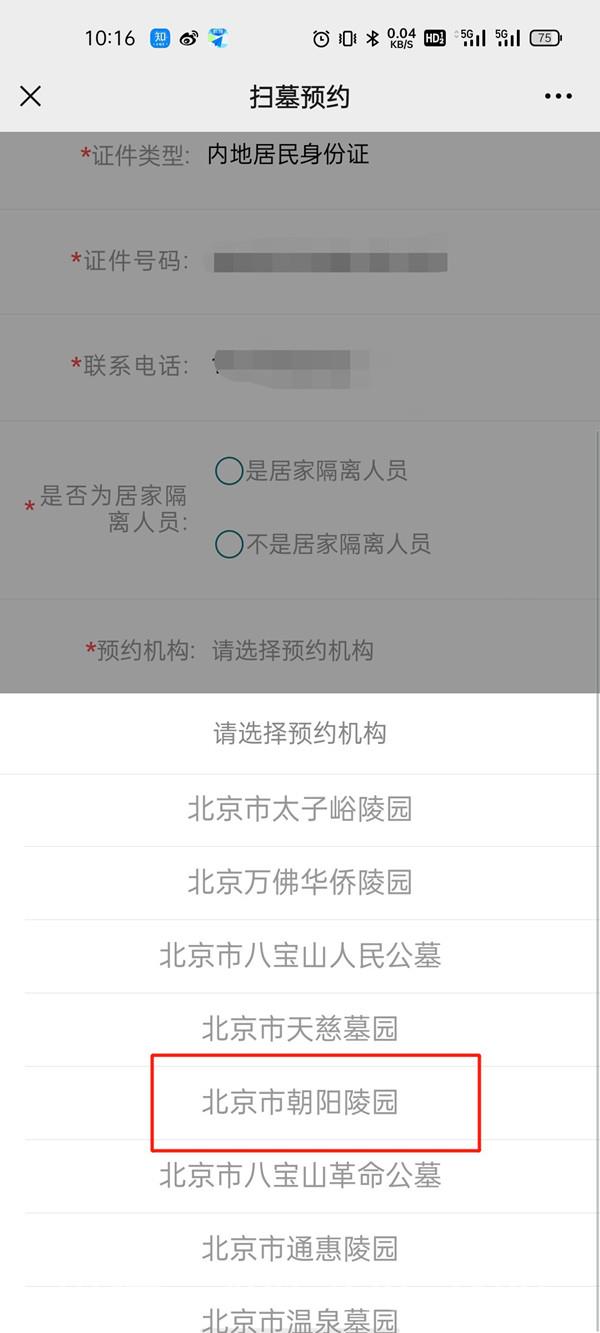Viewport: 600px width, 1333px height.
Task: Select 北京市八宝山革命公墓
Action: tap(300, 1175)
